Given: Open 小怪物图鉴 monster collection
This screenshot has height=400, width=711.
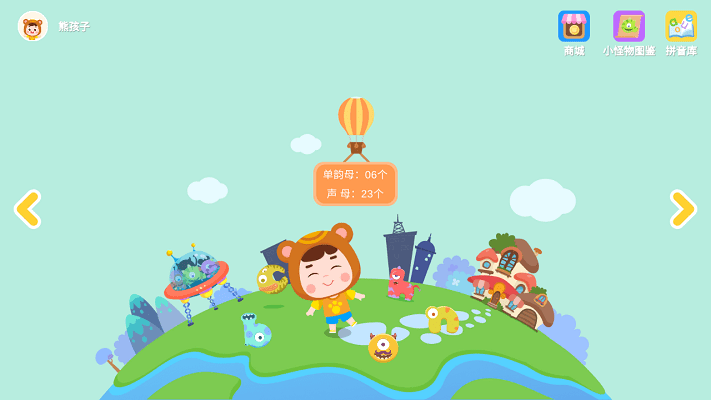Looking at the screenshot, I should (628, 27).
